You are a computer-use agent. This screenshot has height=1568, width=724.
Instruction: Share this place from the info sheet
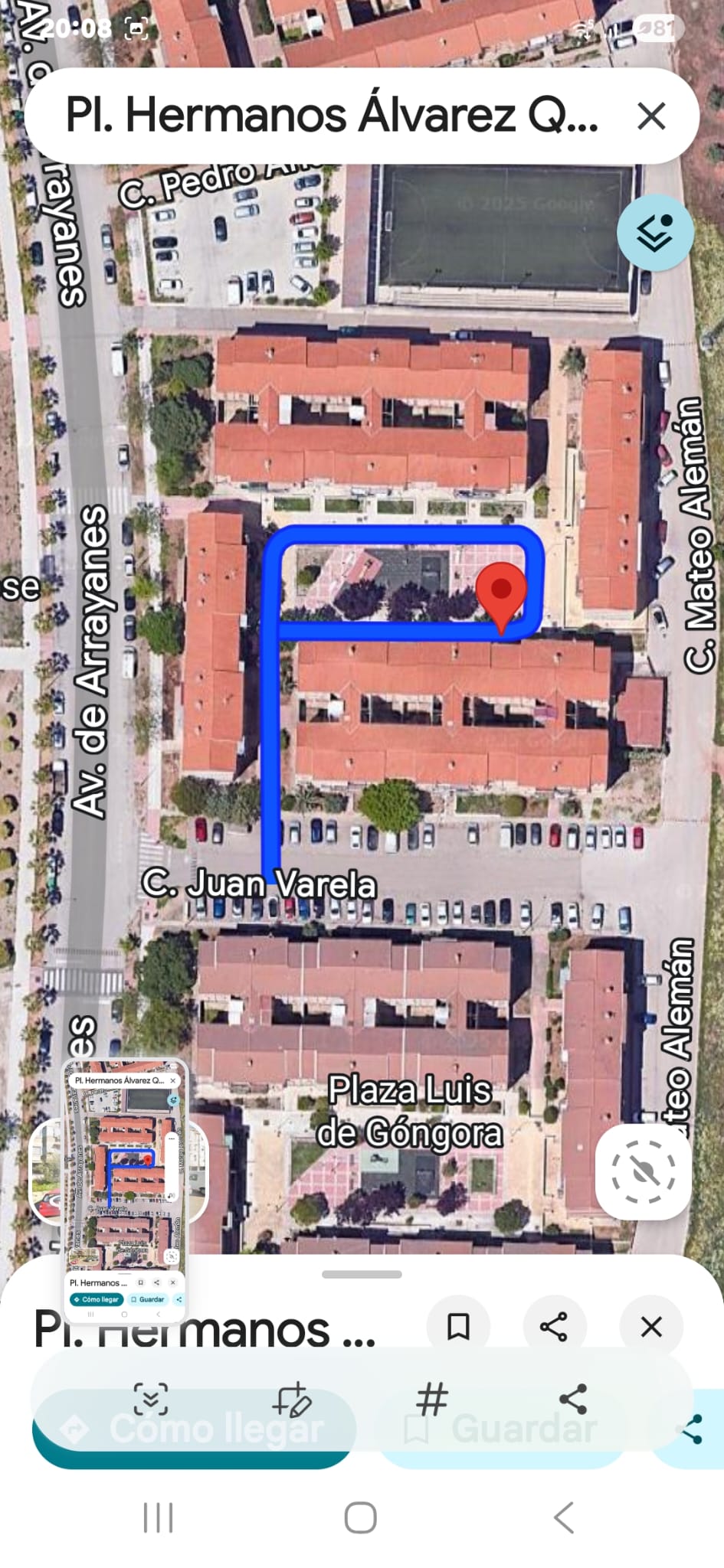click(554, 1327)
